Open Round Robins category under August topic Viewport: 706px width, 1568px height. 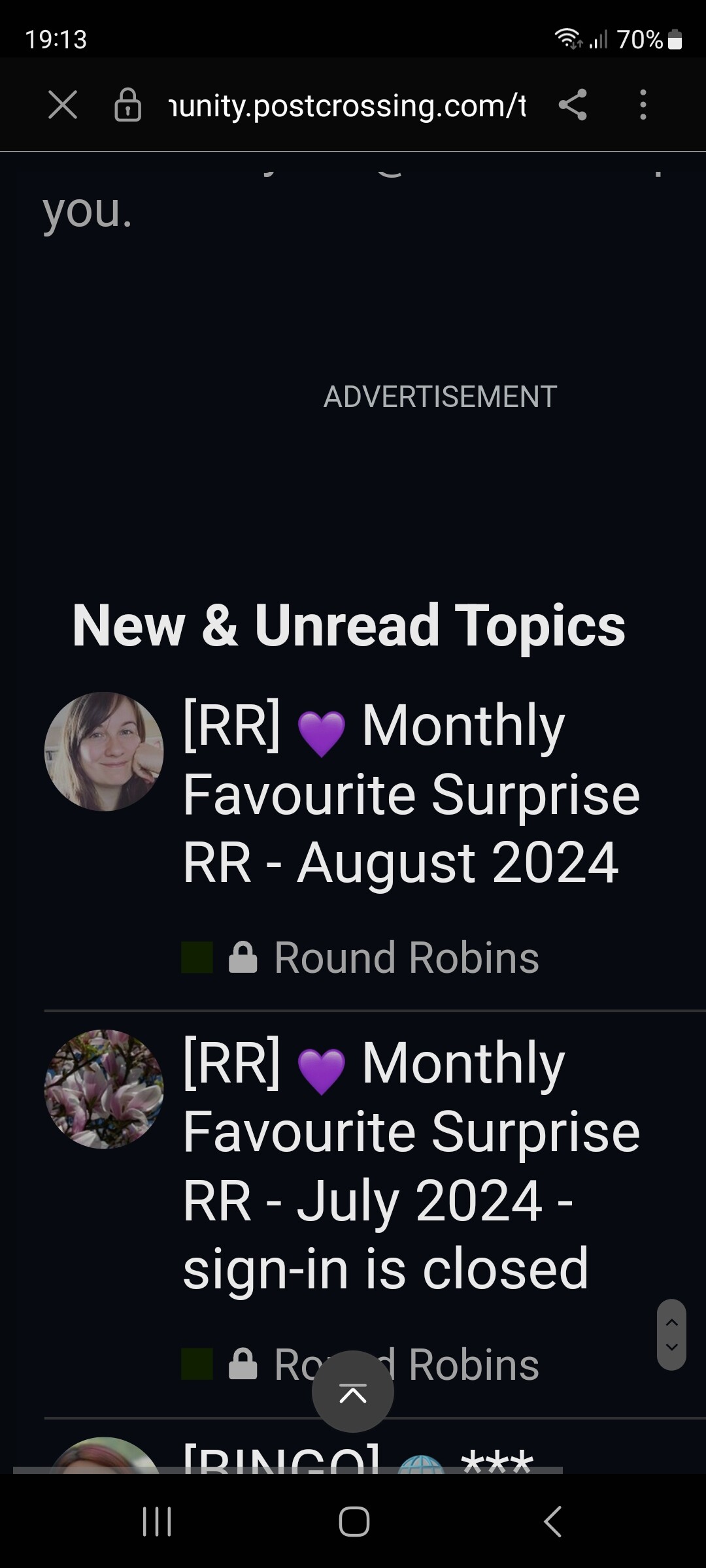[x=405, y=958]
